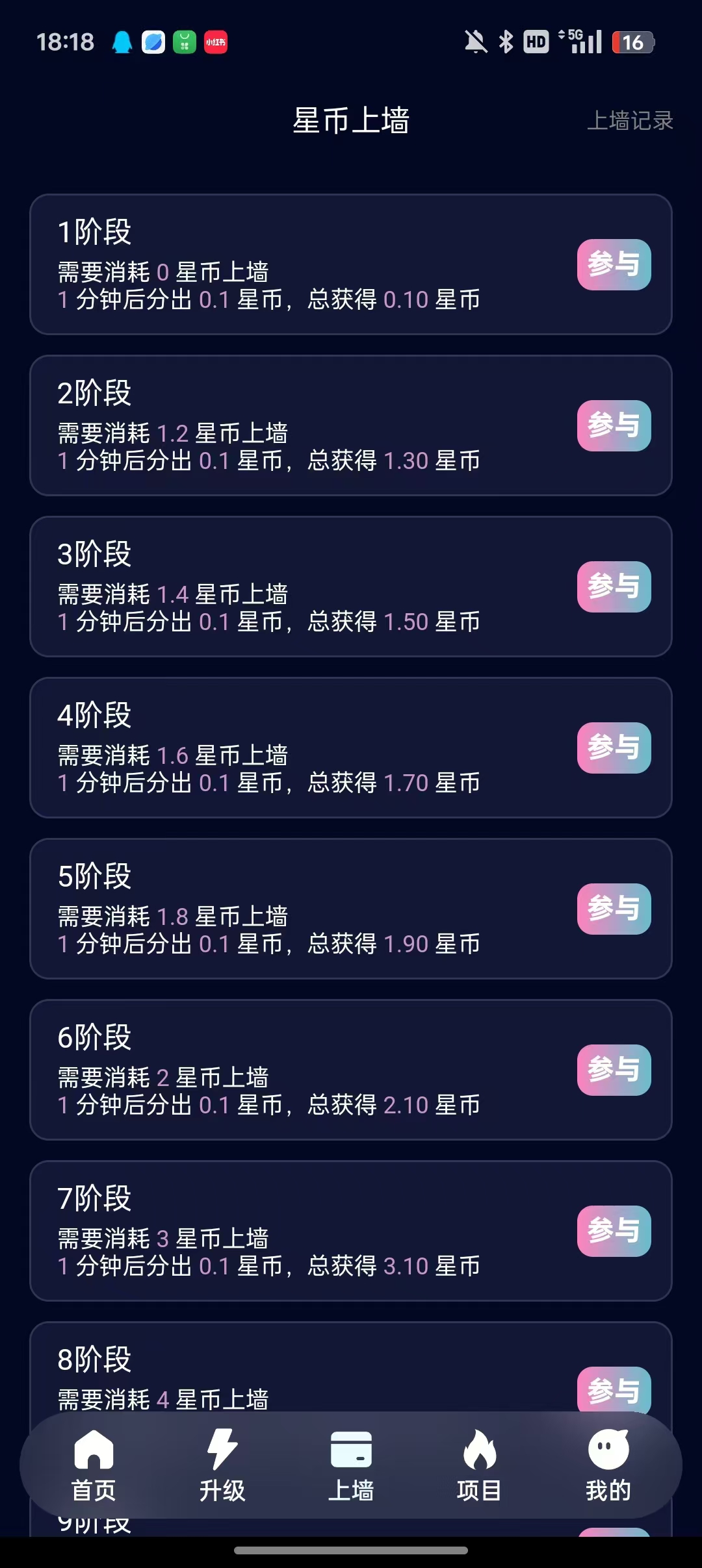Open the 我的 tab
This screenshot has height=1568, width=702.
[x=608, y=1466]
